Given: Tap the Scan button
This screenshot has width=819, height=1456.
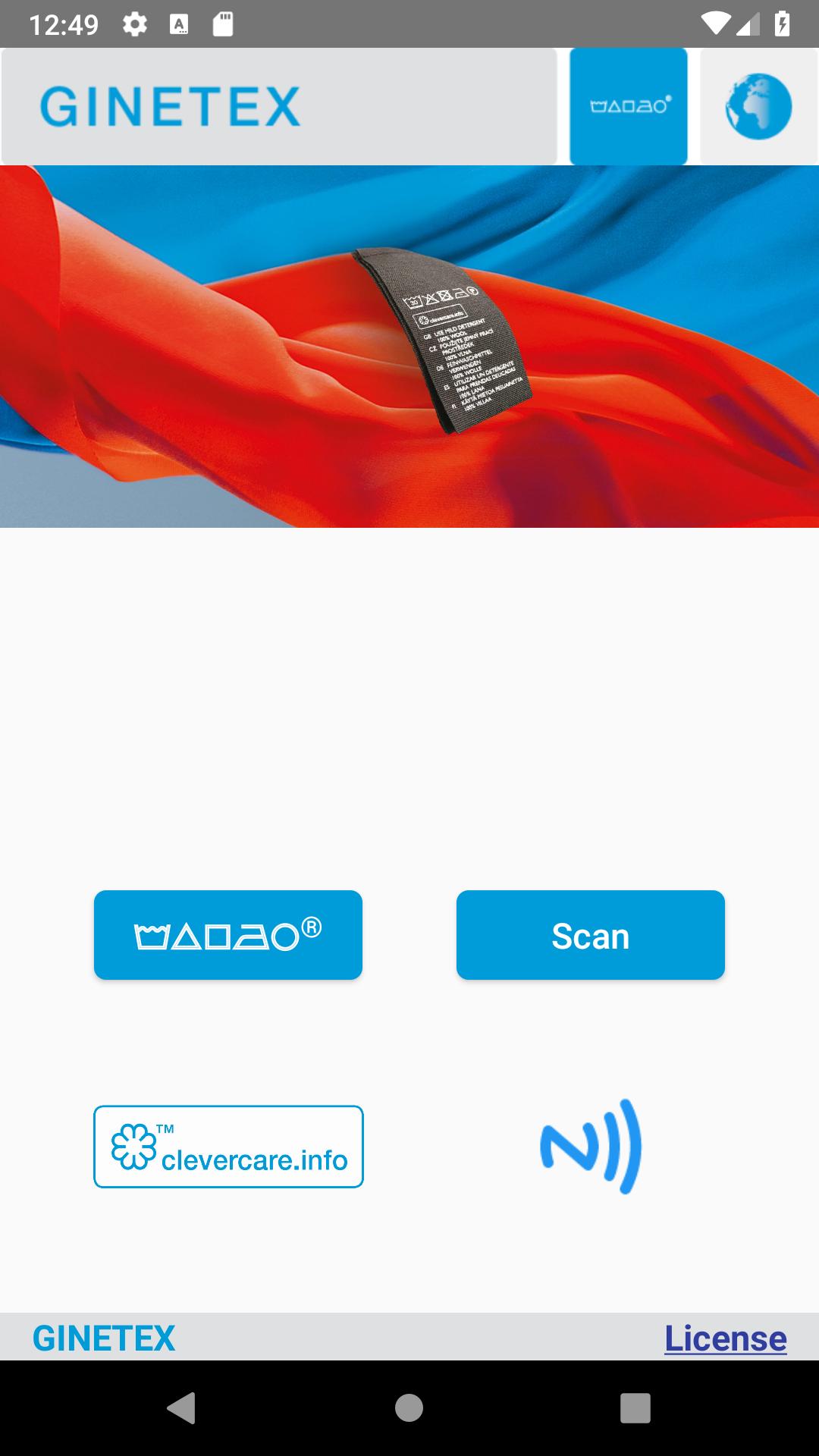Looking at the screenshot, I should [x=590, y=935].
